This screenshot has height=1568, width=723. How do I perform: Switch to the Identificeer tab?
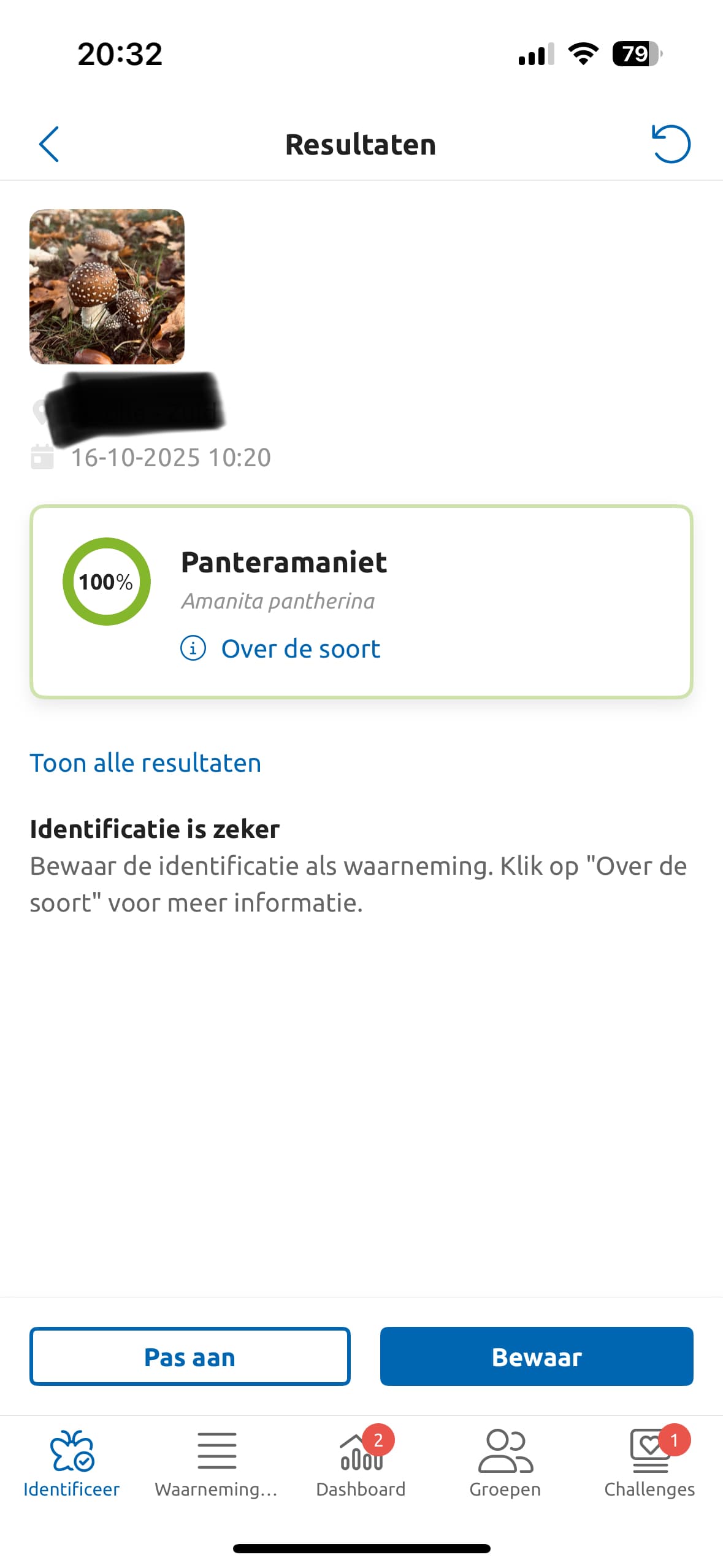[72, 1462]
